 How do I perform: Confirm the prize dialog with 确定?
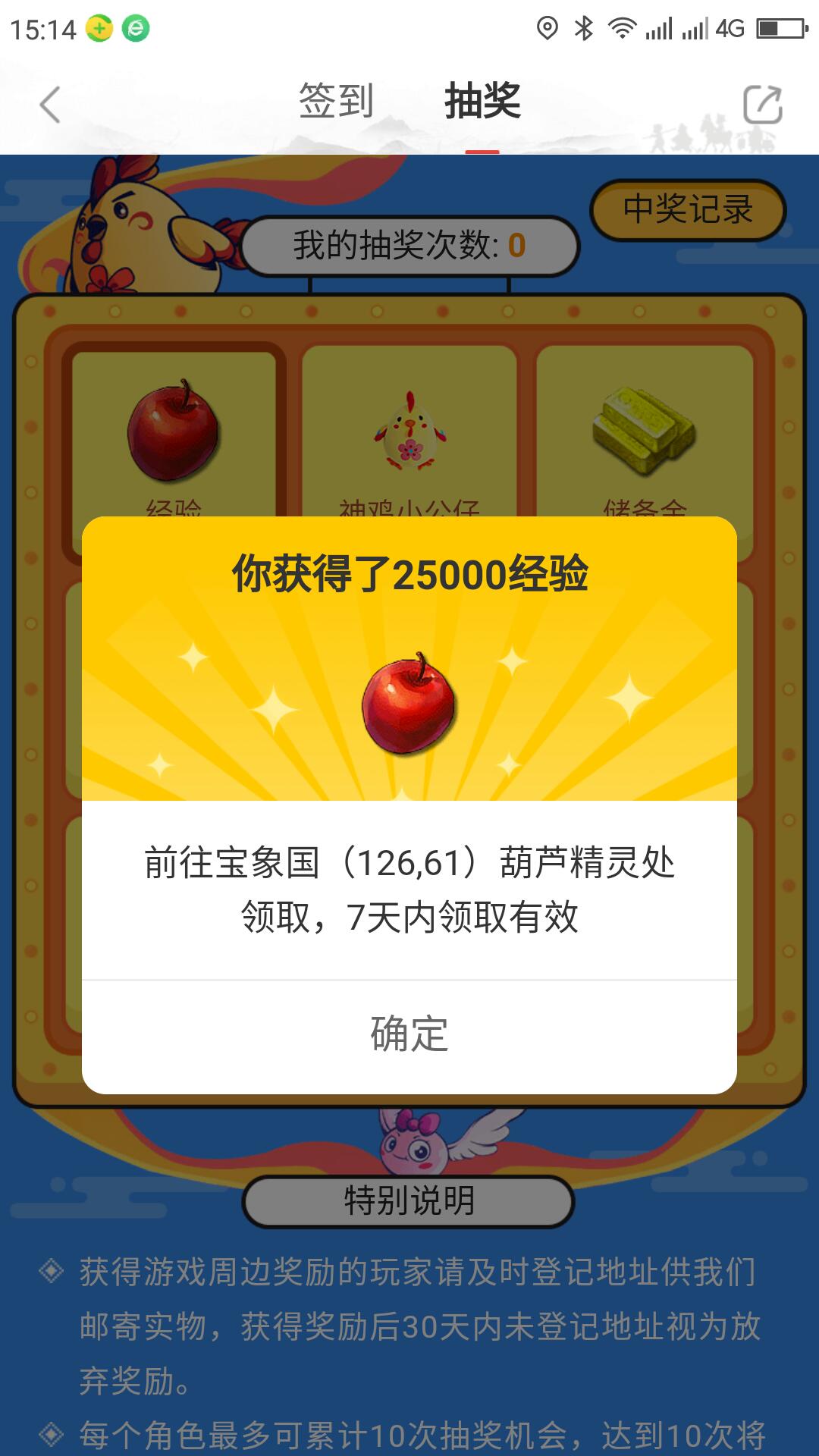[409, 1035]
